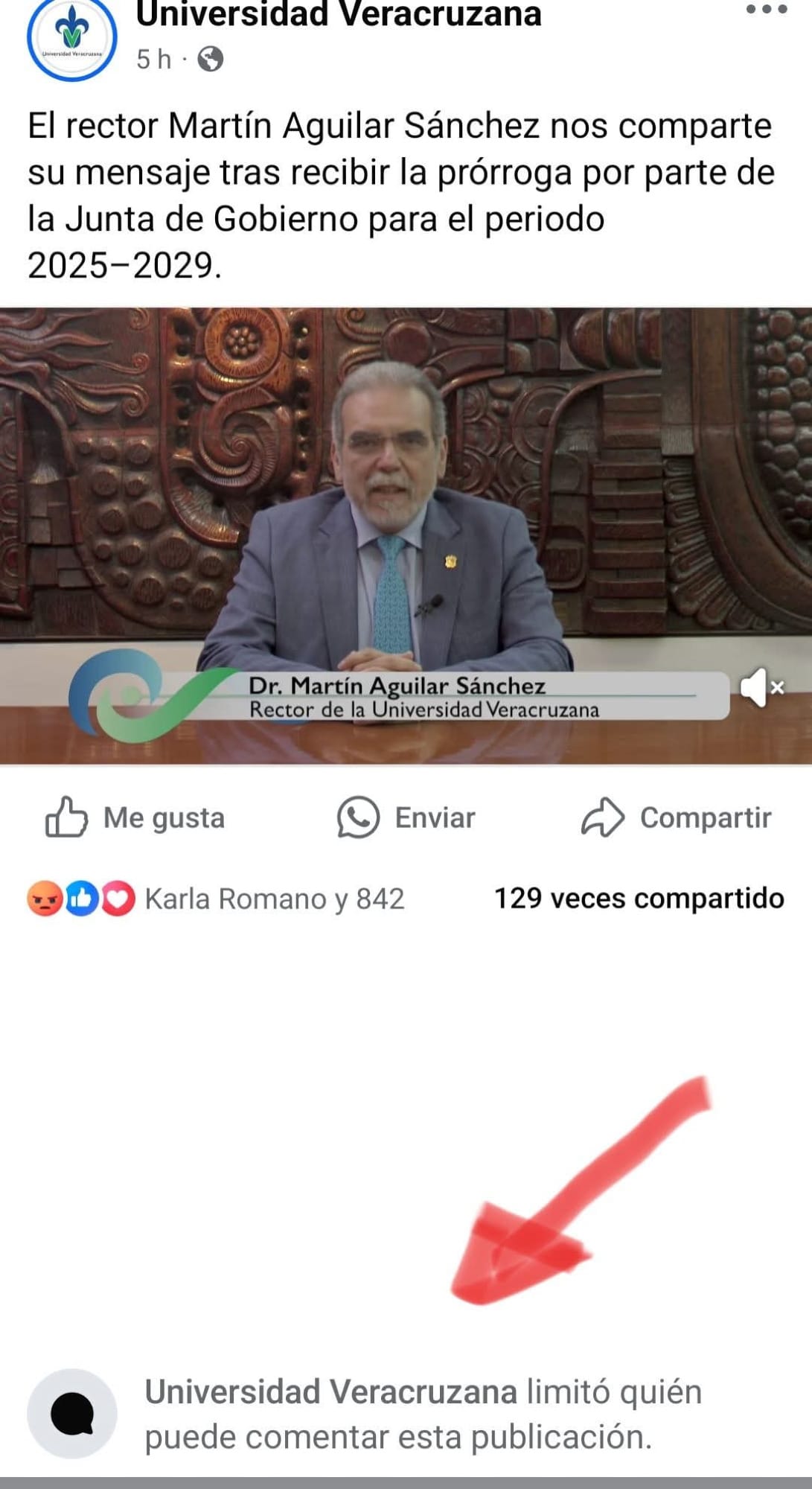Unmute the video sound

pyautogui.click(x=762, y=687)
